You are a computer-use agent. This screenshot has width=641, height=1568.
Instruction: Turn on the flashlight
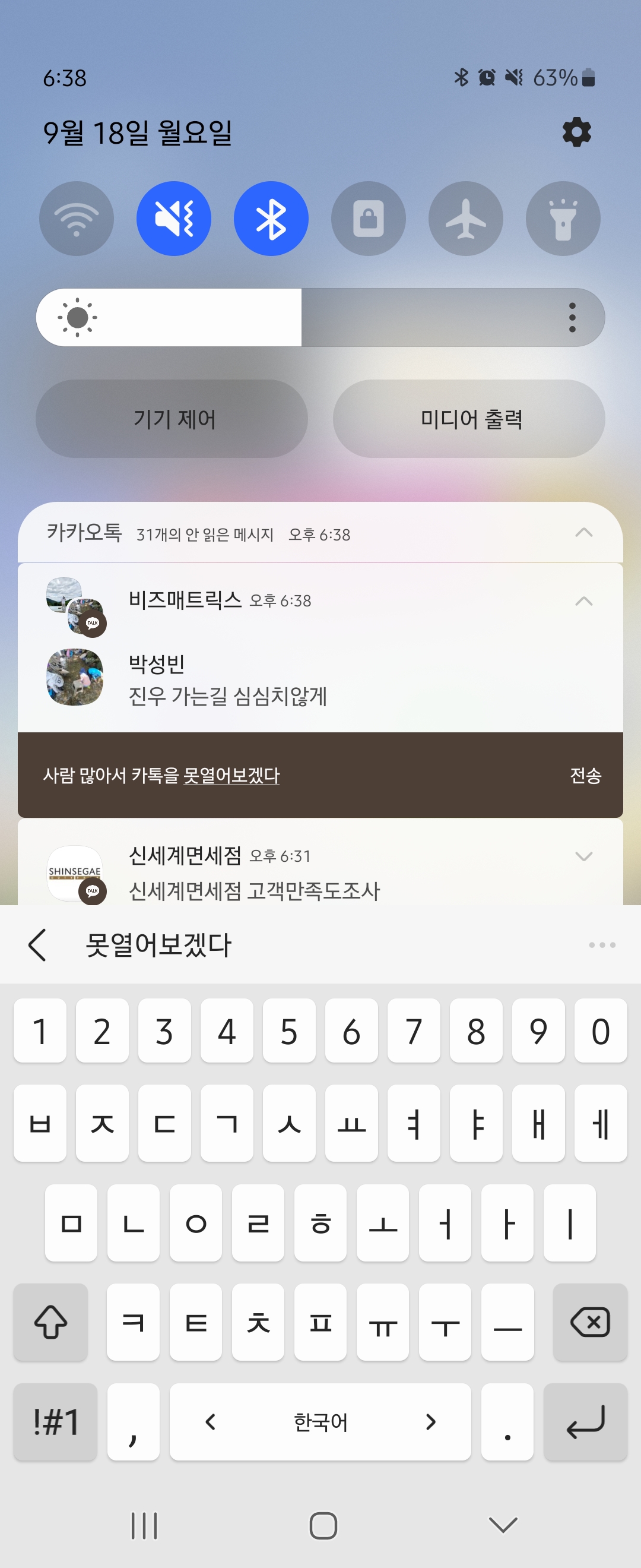coord(563,219)
